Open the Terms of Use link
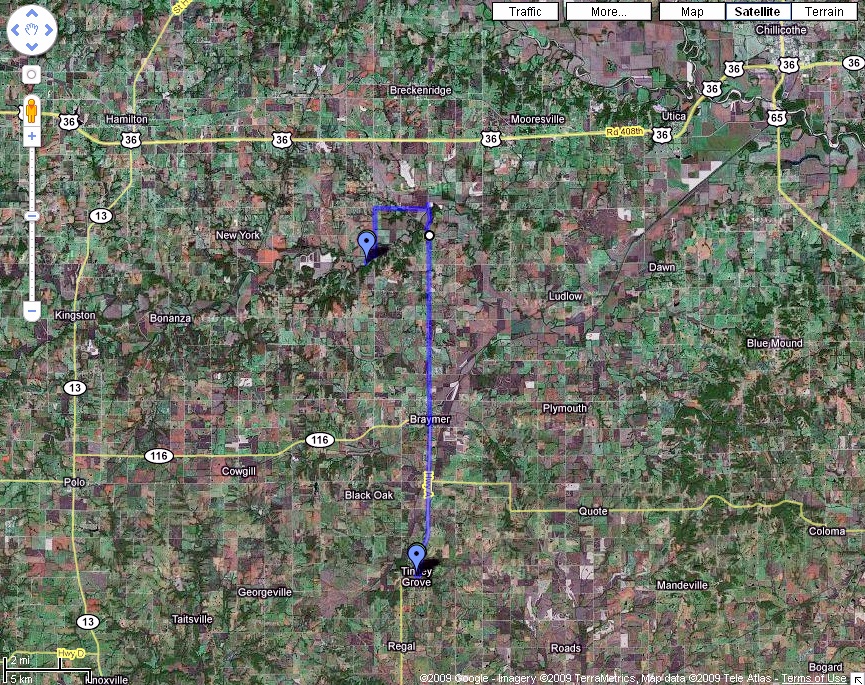This screenshot has width=865, height=685. click(813, 679)
